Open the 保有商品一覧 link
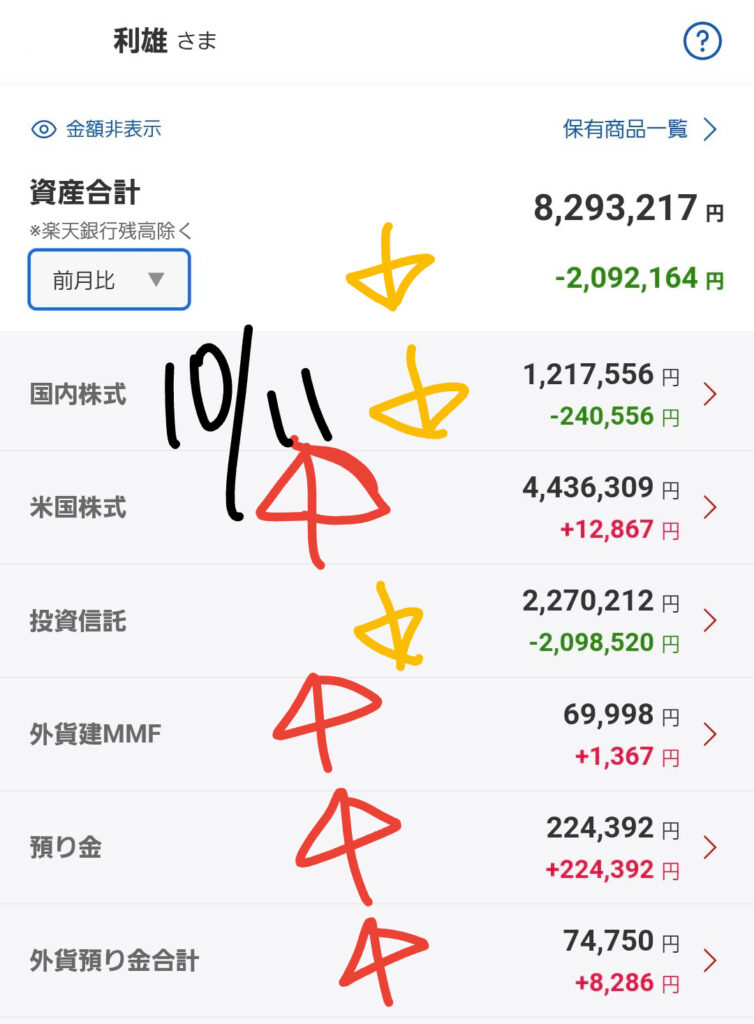This screenshot has height=1024, width=754. [x=640, y=129]
